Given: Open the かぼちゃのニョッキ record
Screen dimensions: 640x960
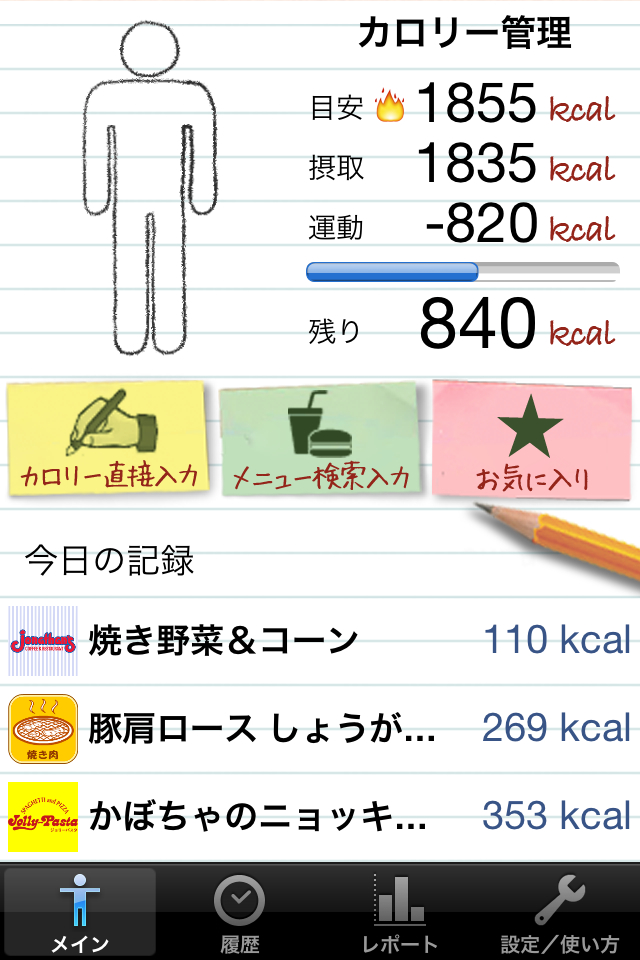Looking at the screenshot, I should point(320,816).
